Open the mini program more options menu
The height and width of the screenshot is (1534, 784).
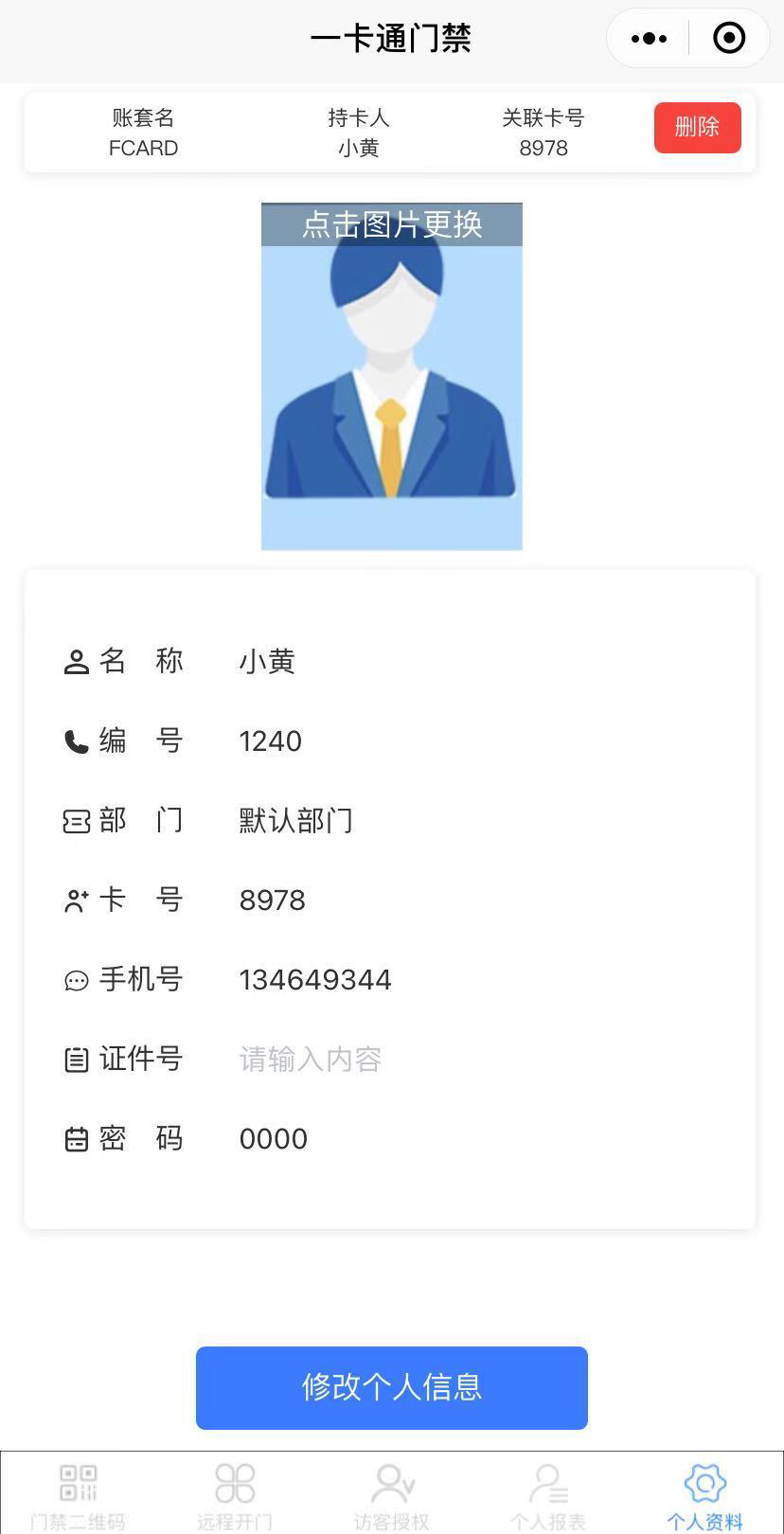649,39
